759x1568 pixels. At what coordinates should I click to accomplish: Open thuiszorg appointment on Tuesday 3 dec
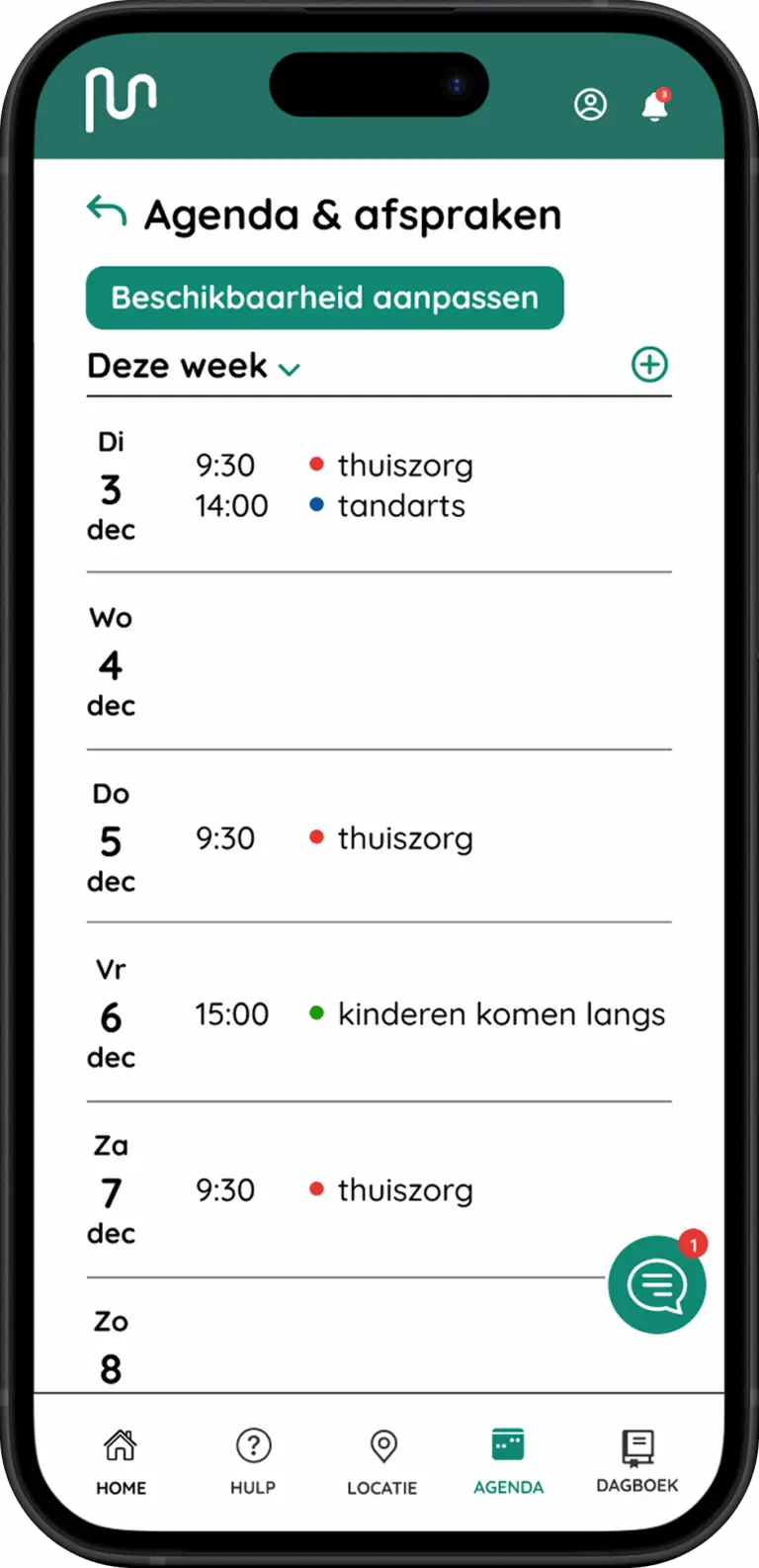pos(404,466)
